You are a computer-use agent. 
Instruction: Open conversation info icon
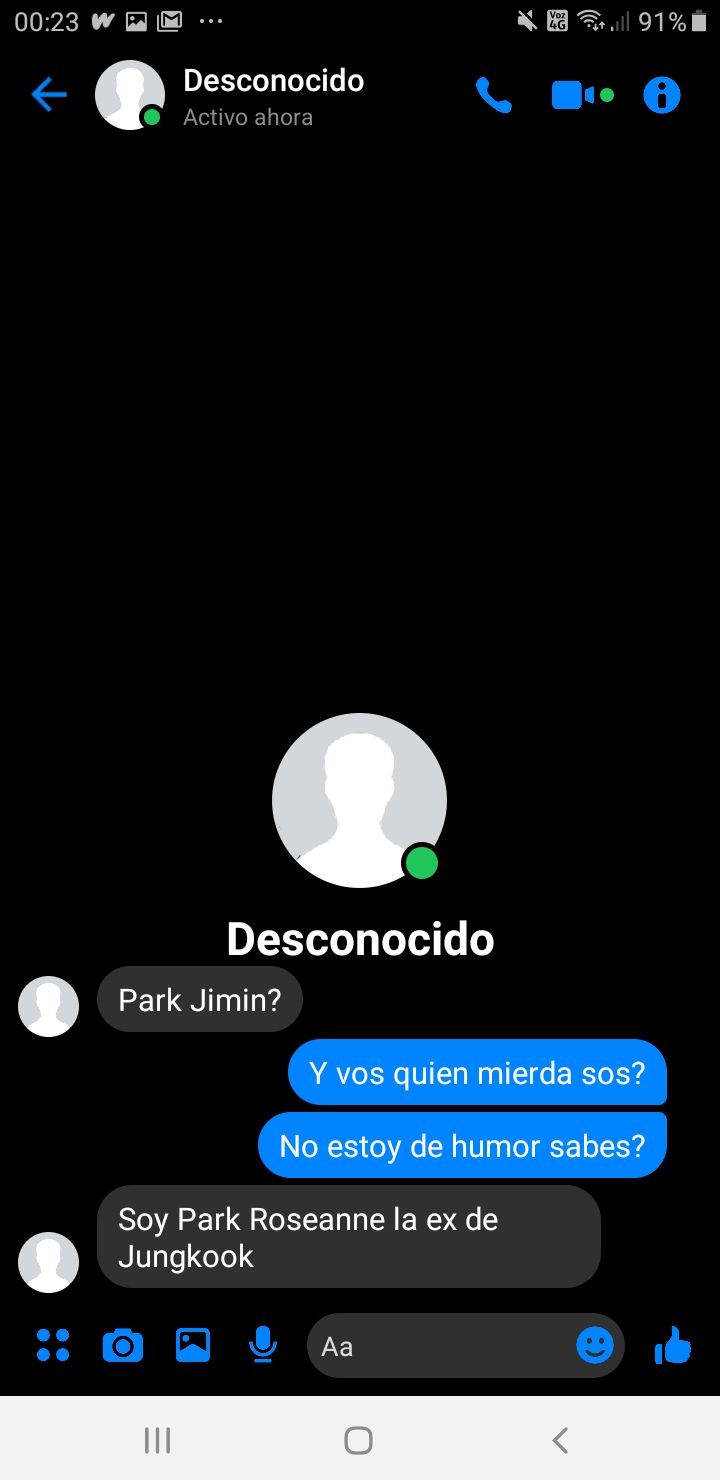(661, 95)
